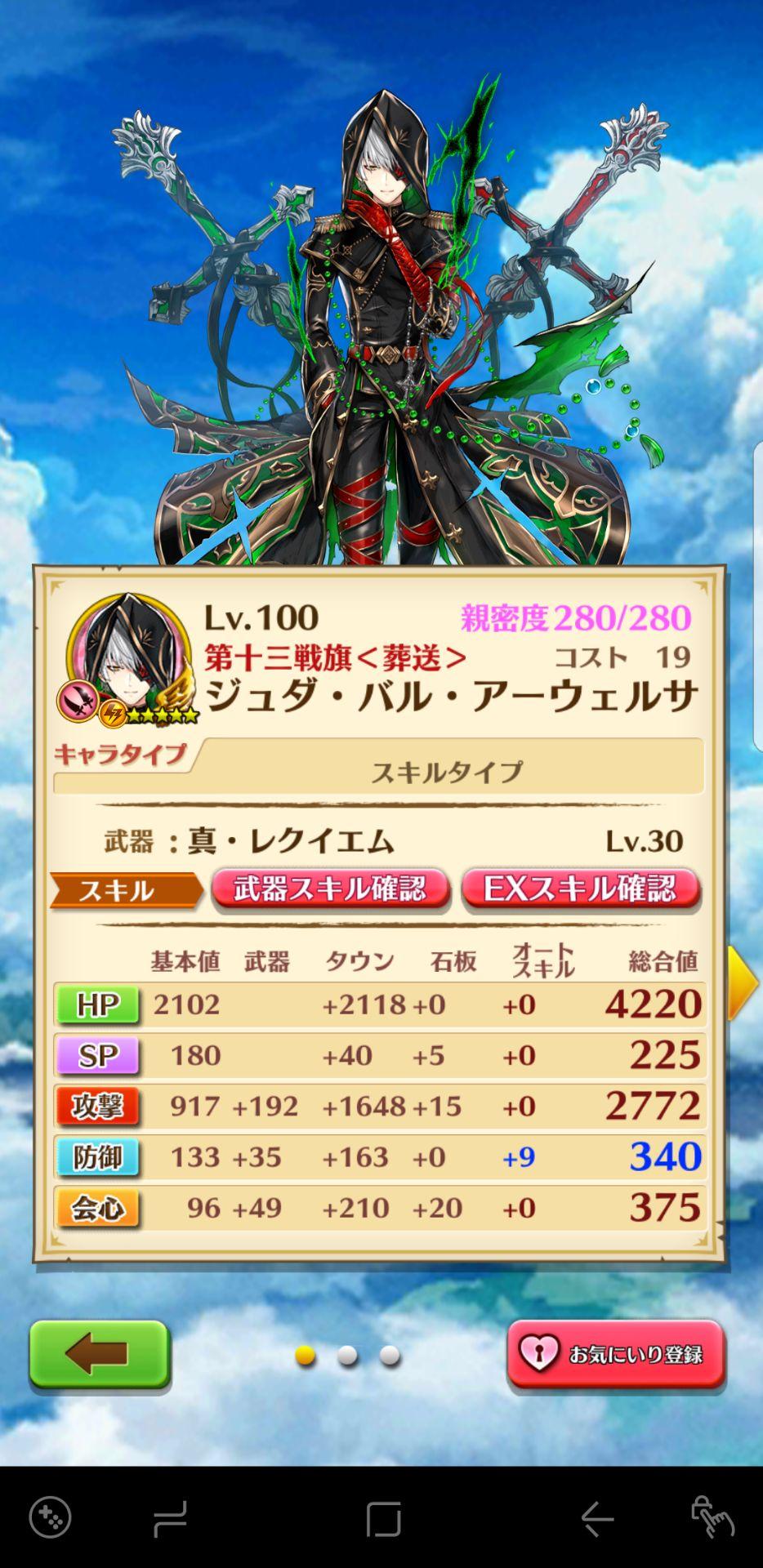Image resolution: width=763 pixels, height=1568 pixels.
Task: Switch to the キャラタイプ tab
Action: point(123,754)
